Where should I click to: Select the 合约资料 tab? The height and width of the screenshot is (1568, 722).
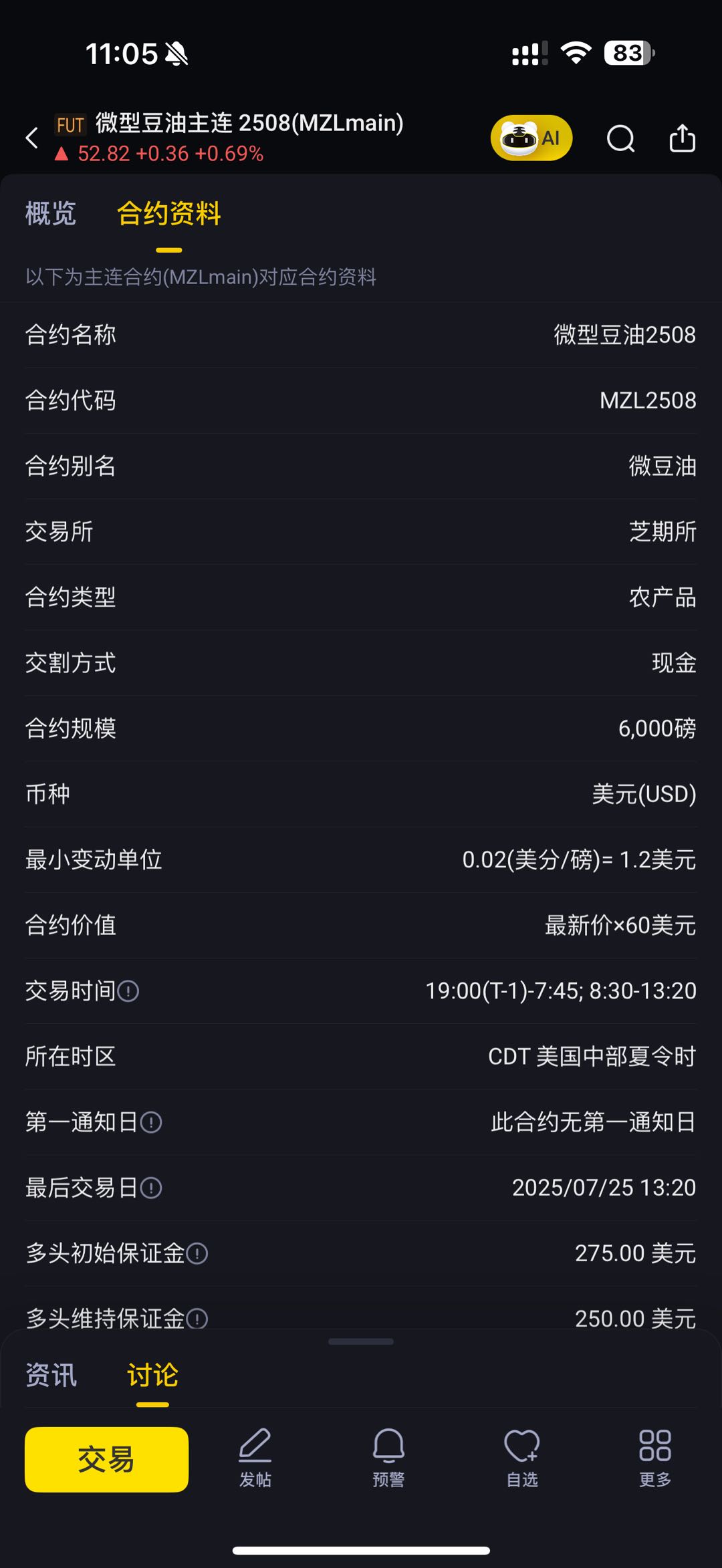tap(168, 214)
